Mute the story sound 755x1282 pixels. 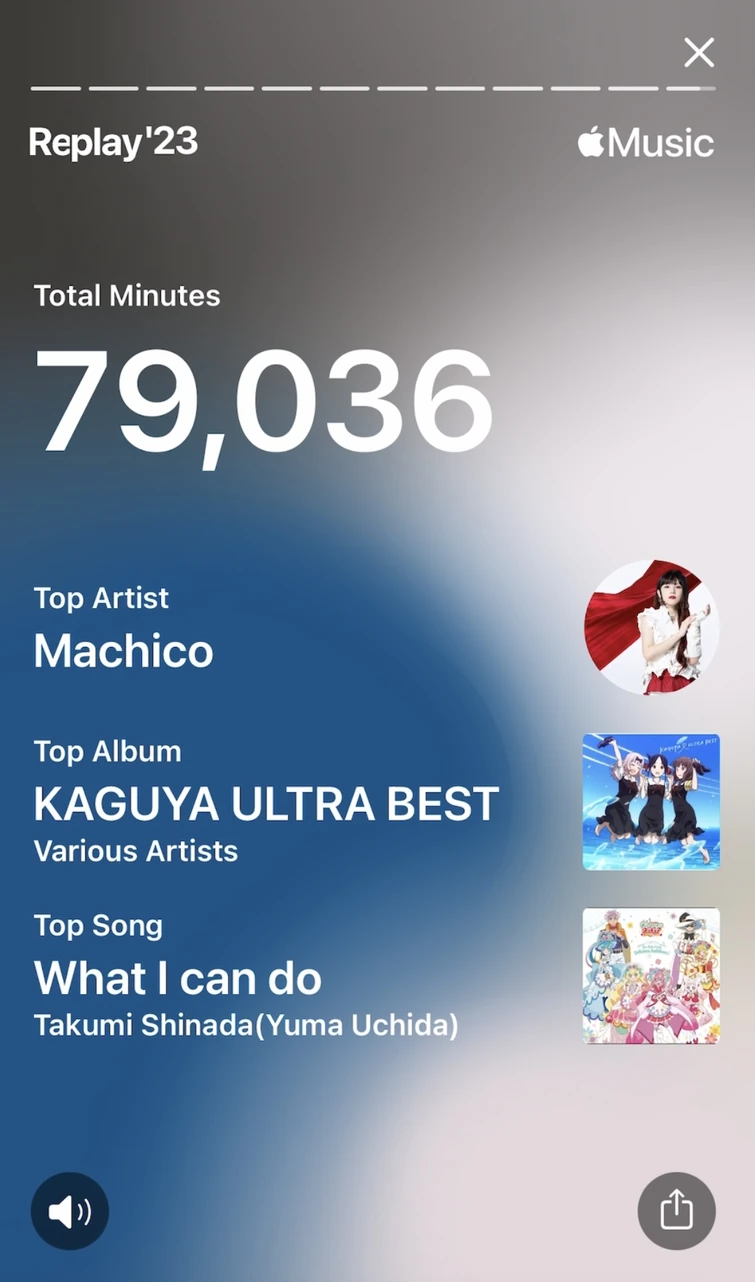70,1211
